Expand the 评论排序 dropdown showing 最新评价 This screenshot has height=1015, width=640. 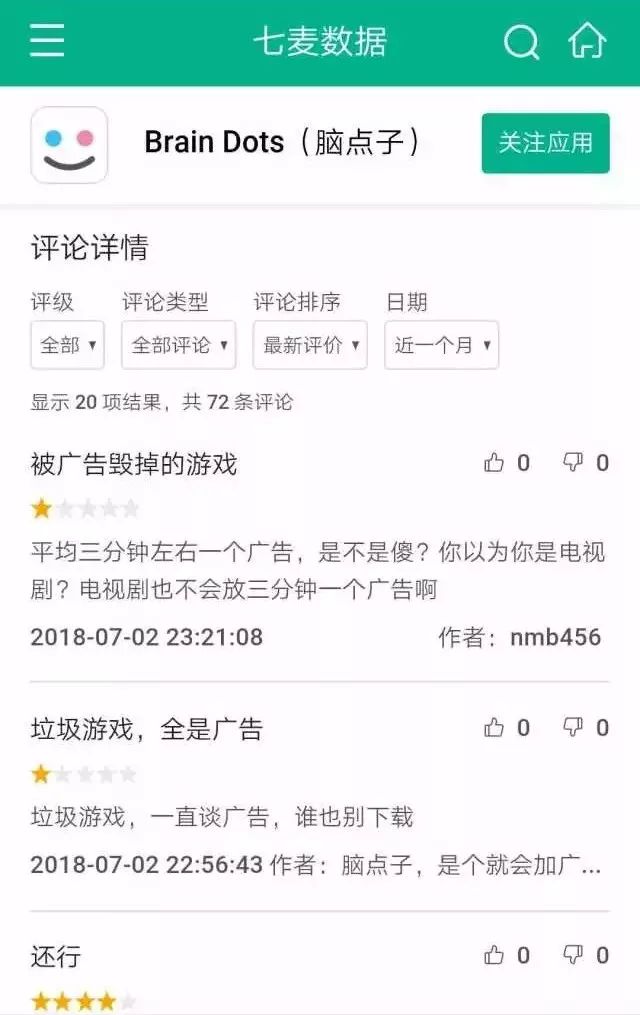click(310, 345)
